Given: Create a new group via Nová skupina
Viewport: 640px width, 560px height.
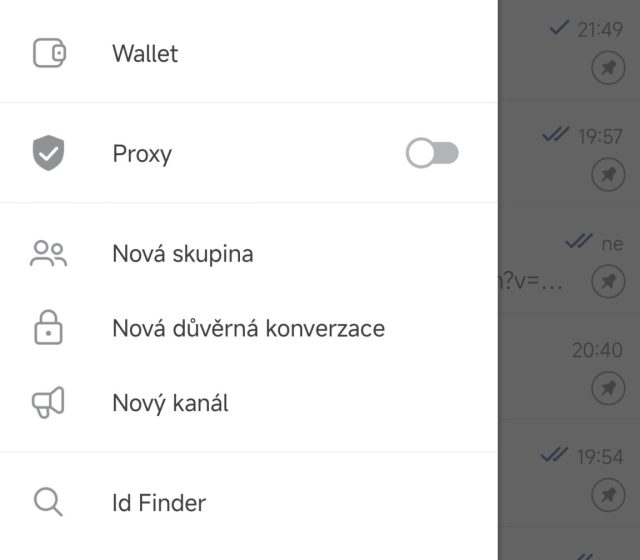Looking at the screenshot, I should click(182, 254).
